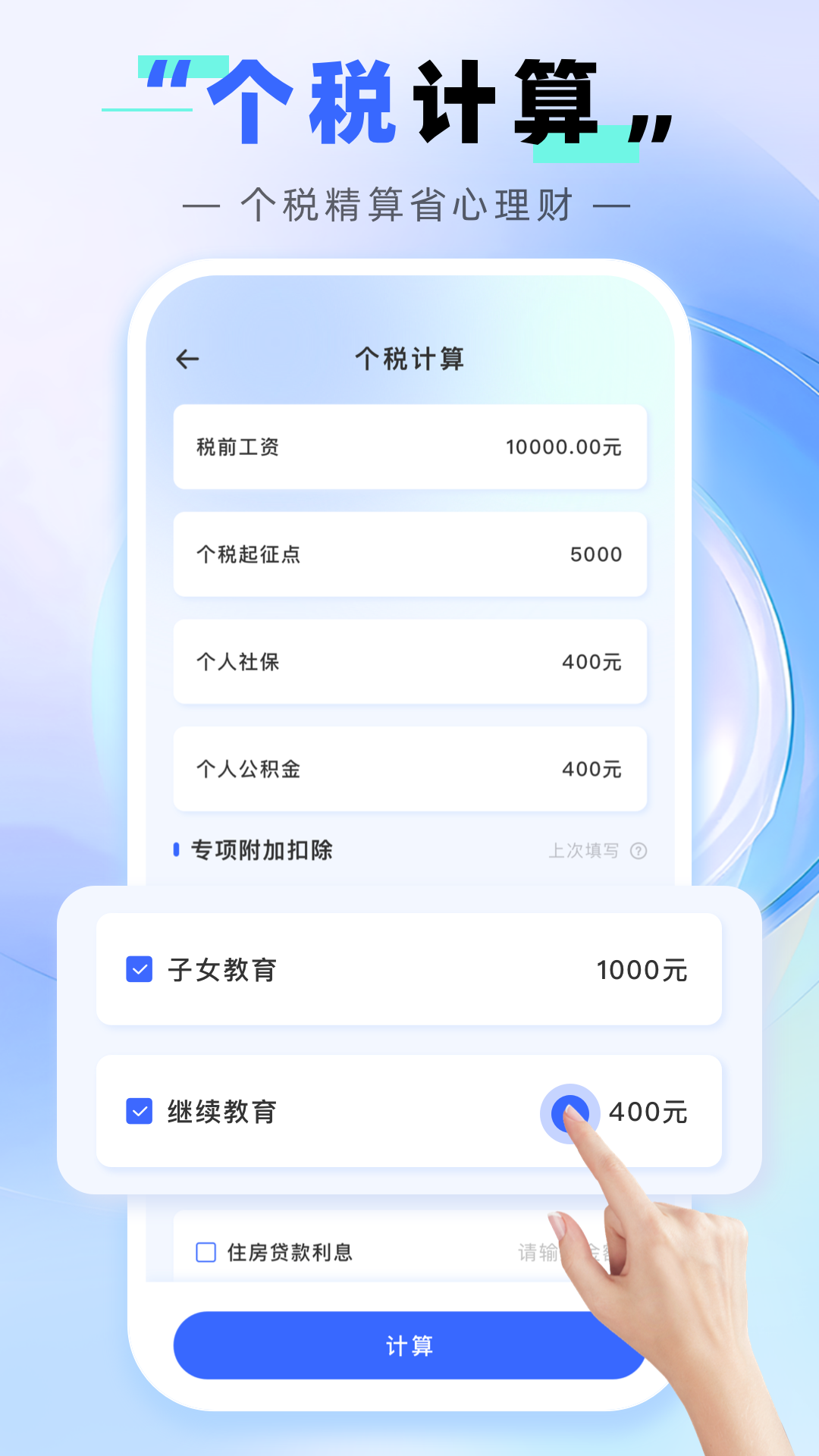Edit the 税前工资 salary field

pos(564,447)
